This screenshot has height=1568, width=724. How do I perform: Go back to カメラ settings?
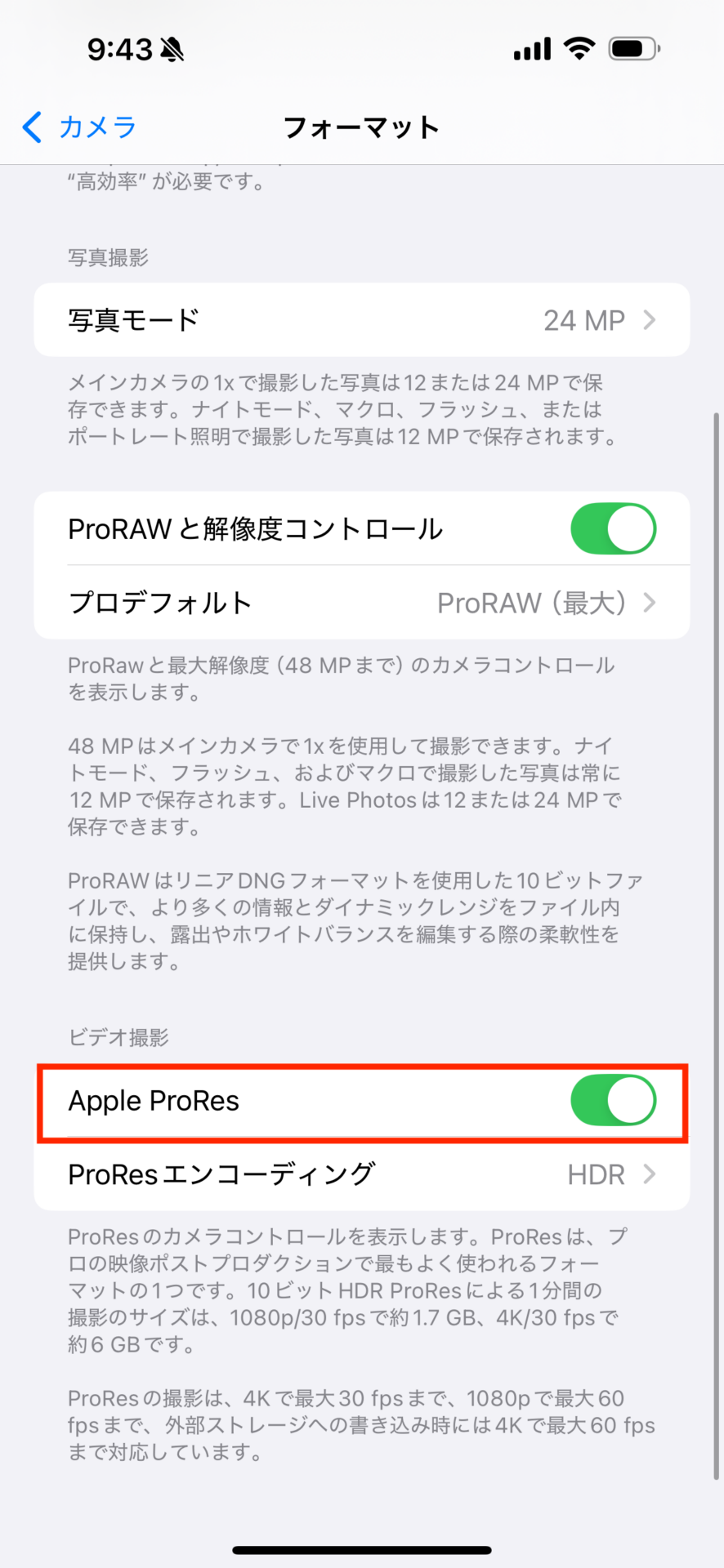[79, 127]
